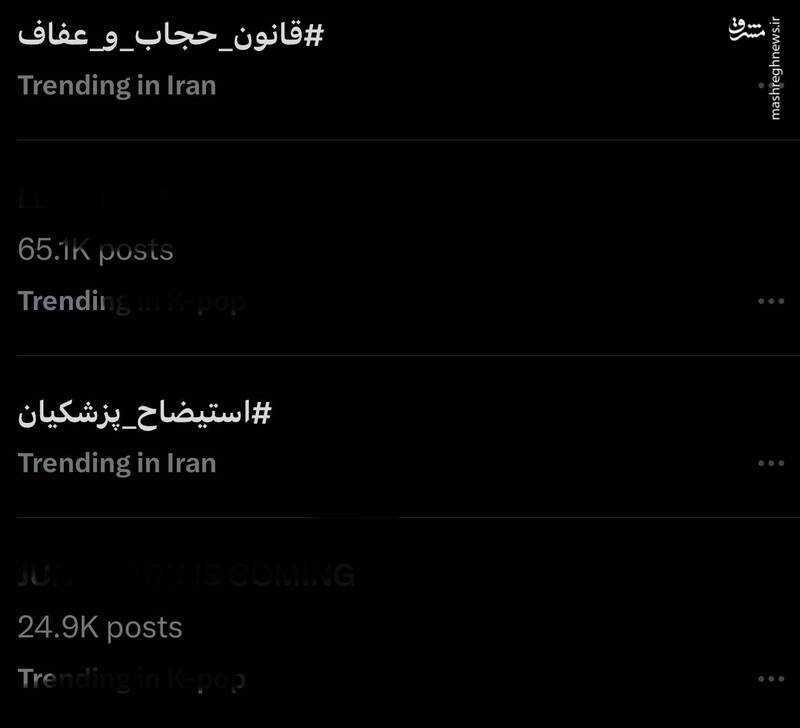This screenshot has height=728, width=800.
Task: Open more options for the 24.9K posts trend
Action: (x=770, y=678)
